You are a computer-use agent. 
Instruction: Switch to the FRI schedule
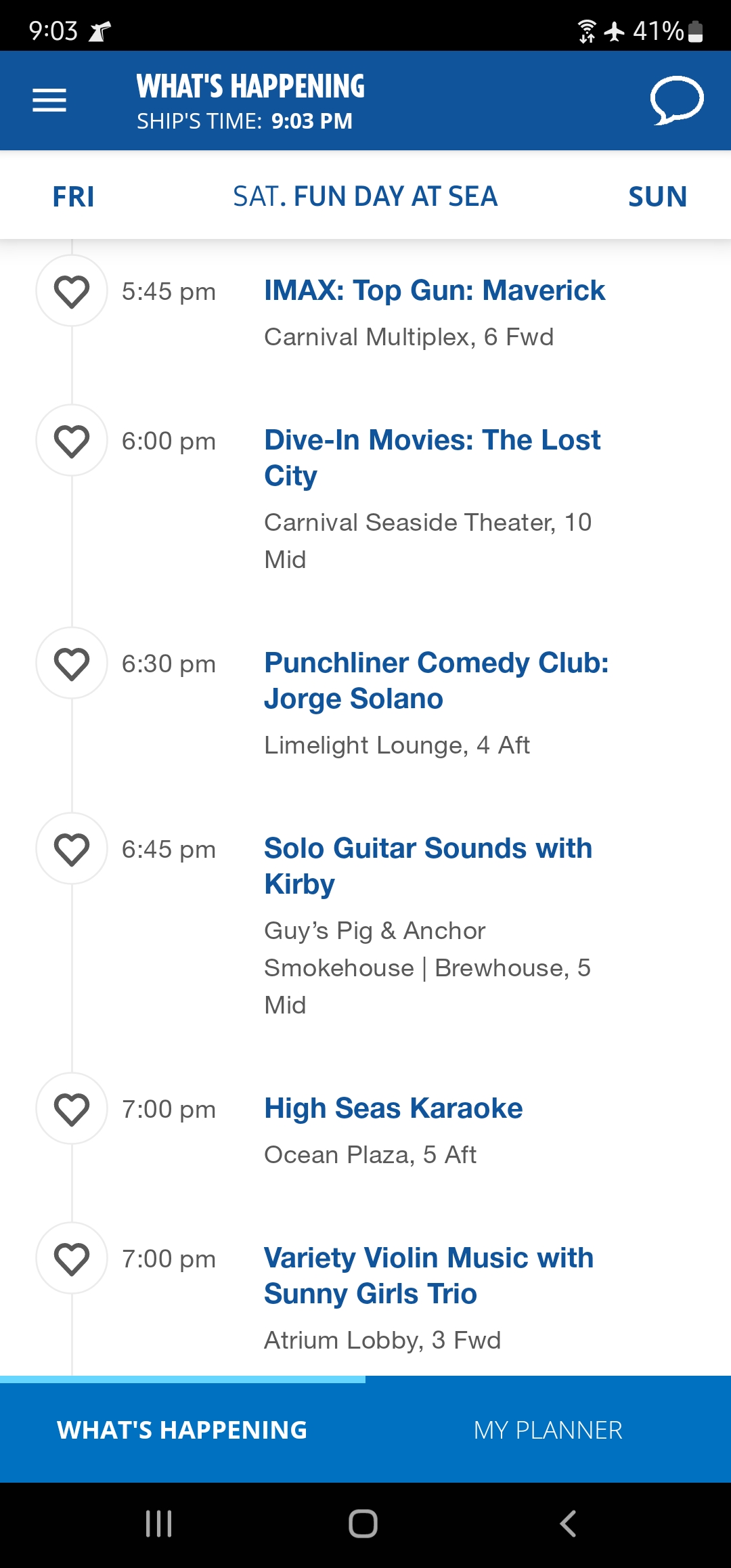click(x=73, y=197)
